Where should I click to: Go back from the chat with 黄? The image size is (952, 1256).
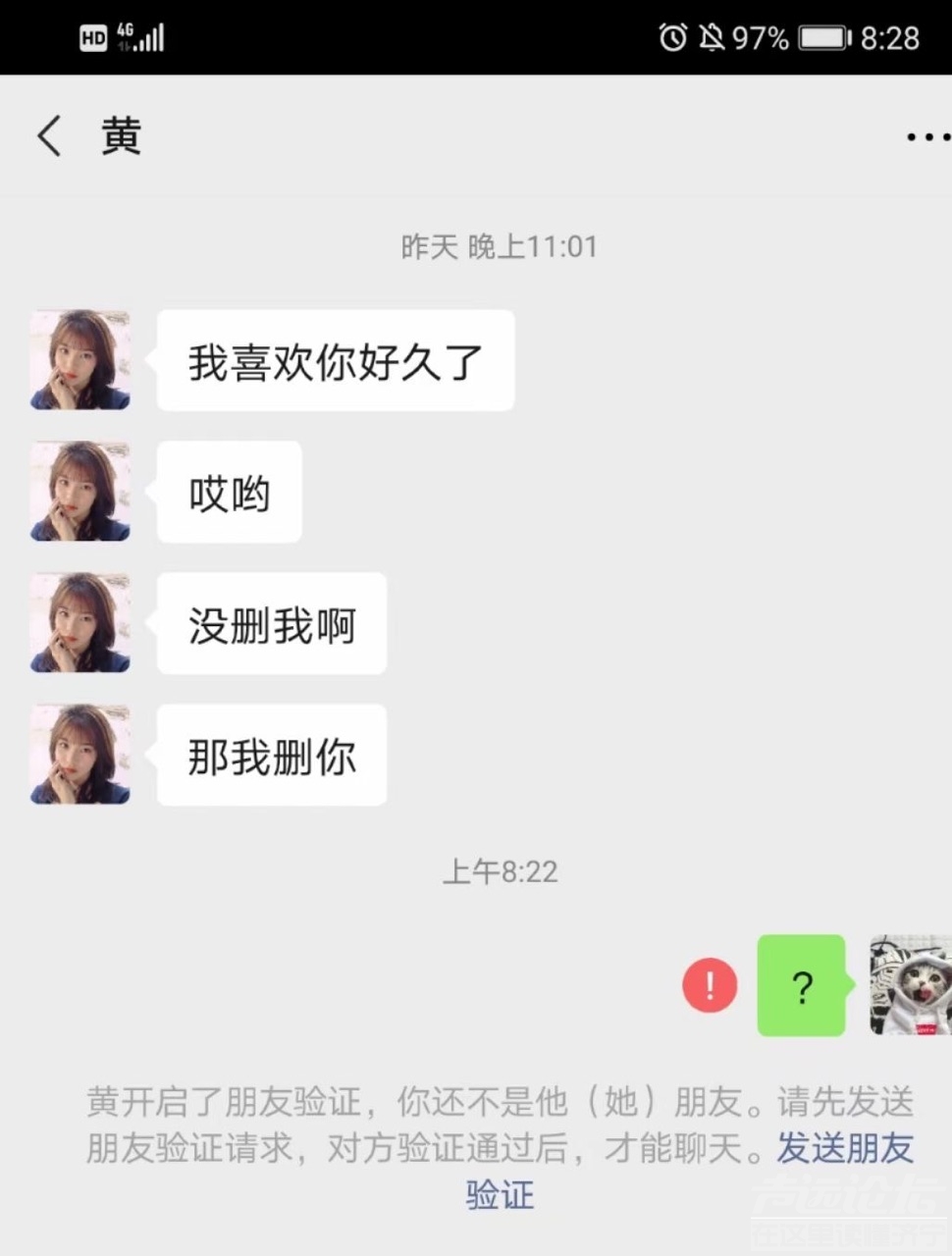49,135
